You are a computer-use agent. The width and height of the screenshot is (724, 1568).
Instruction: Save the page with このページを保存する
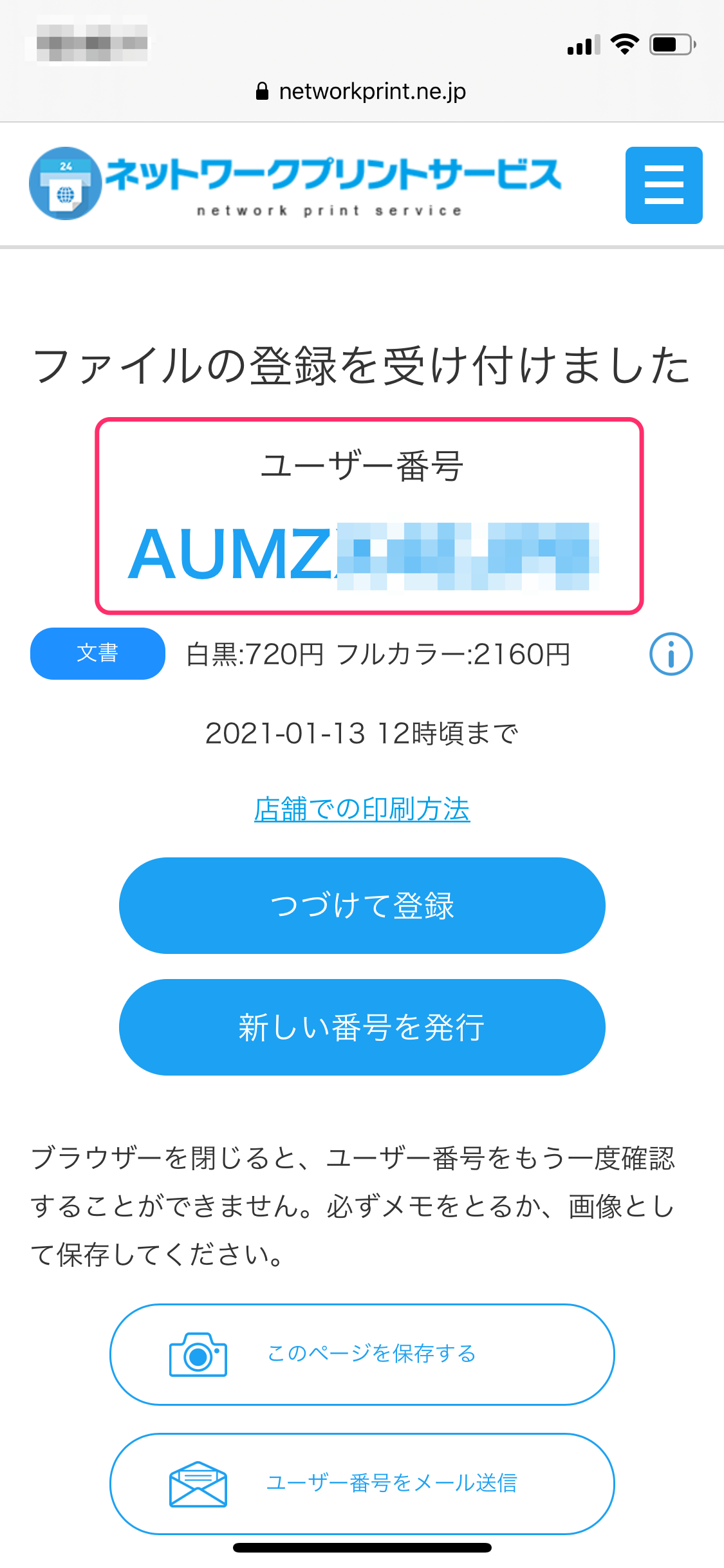click(362, 1354)
